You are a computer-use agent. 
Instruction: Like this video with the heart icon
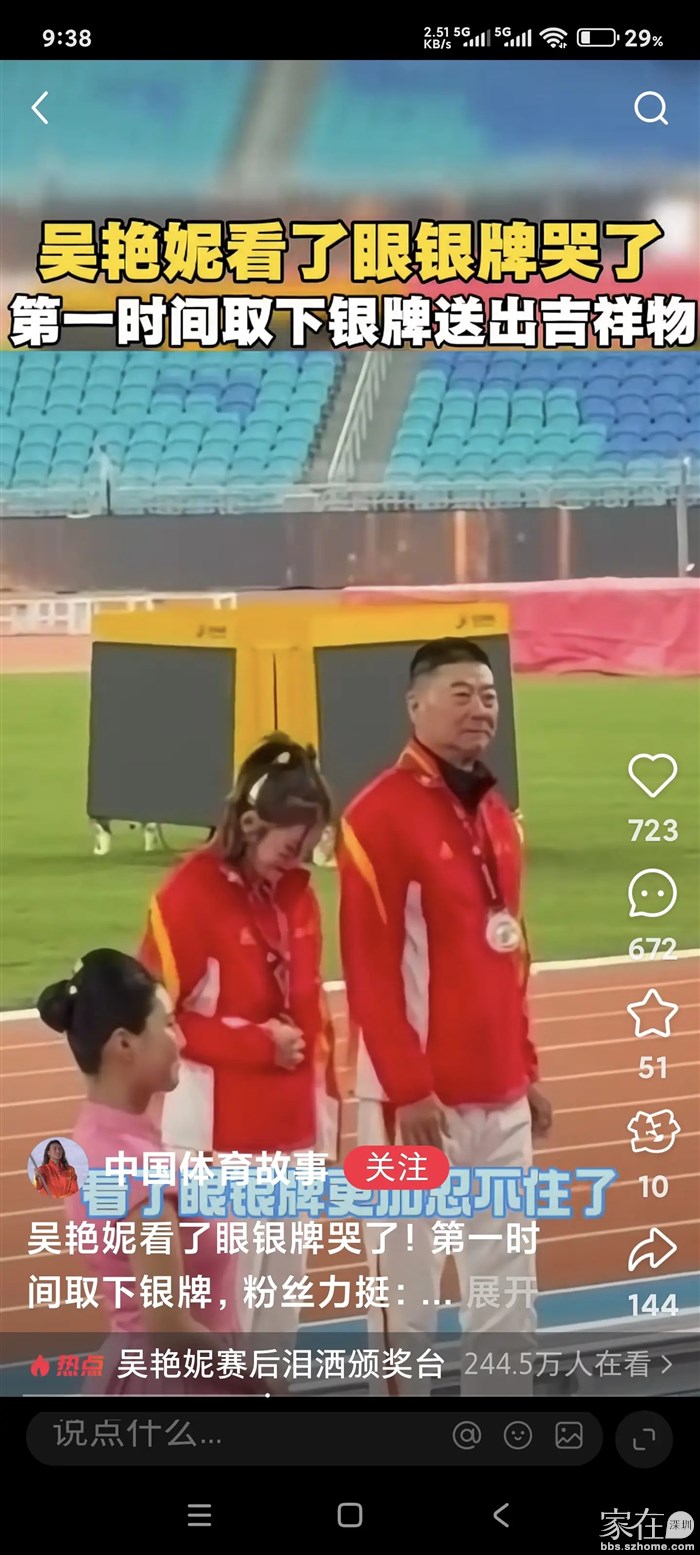[652, 776]
